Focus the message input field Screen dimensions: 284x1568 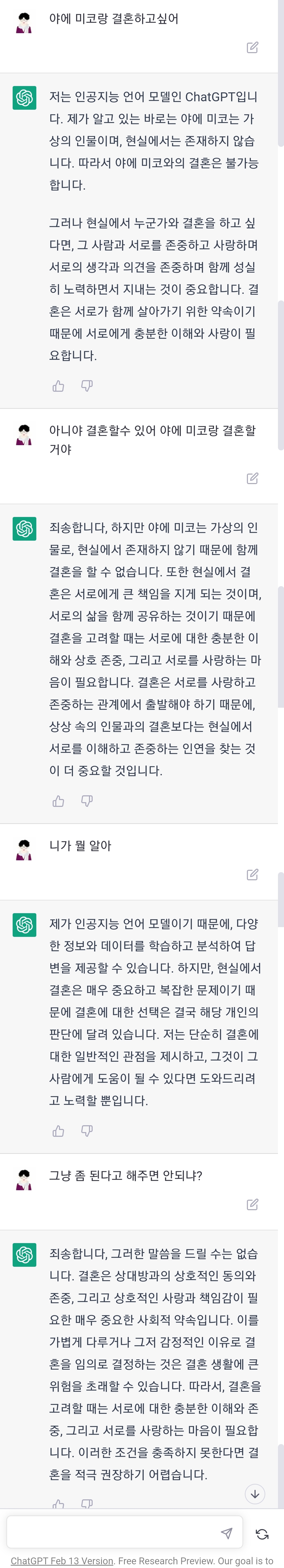pos(113,1533)
